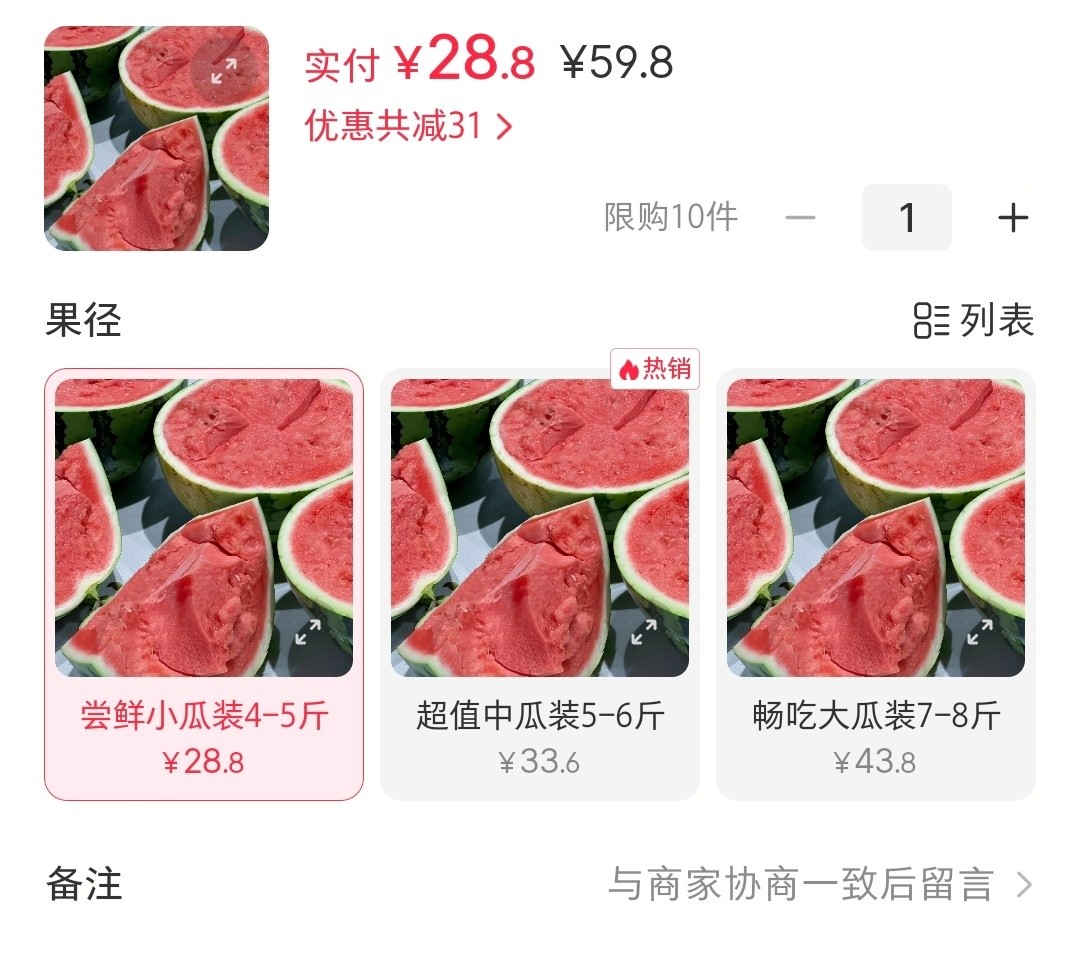Enlarge the main watermelon product image
The height and width of the screenshot is (971, 1080).
click(224, 70)
